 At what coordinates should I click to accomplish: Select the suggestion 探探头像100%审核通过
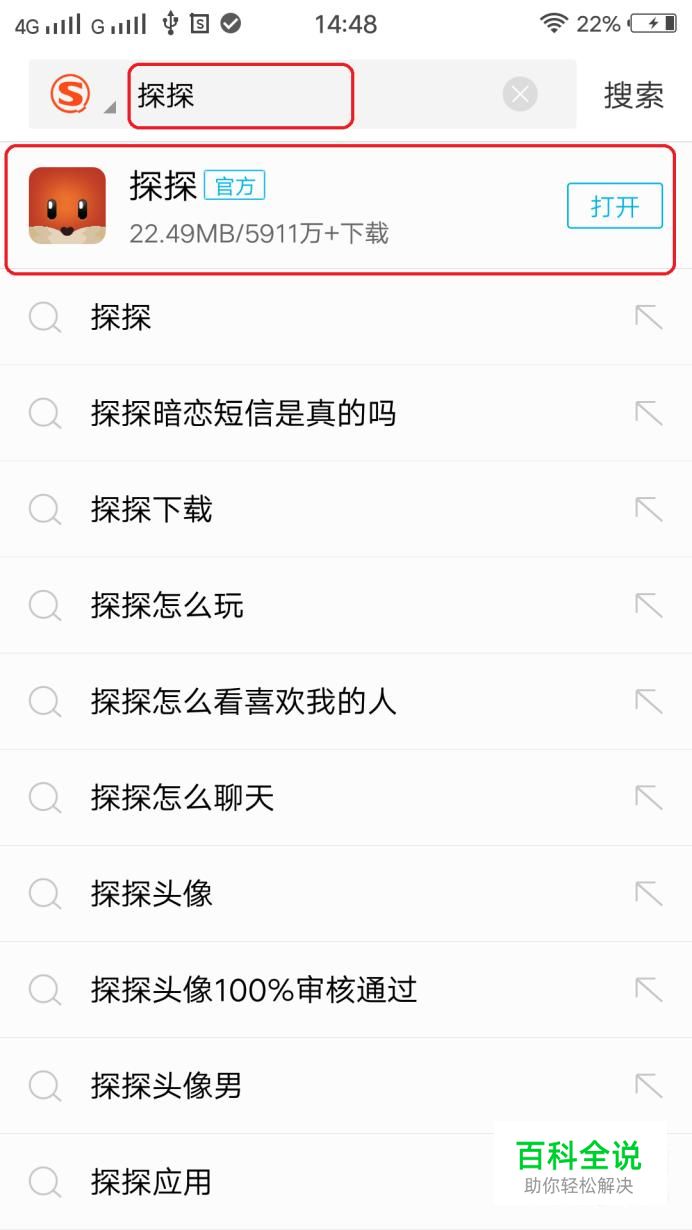[x=253, y=989]
